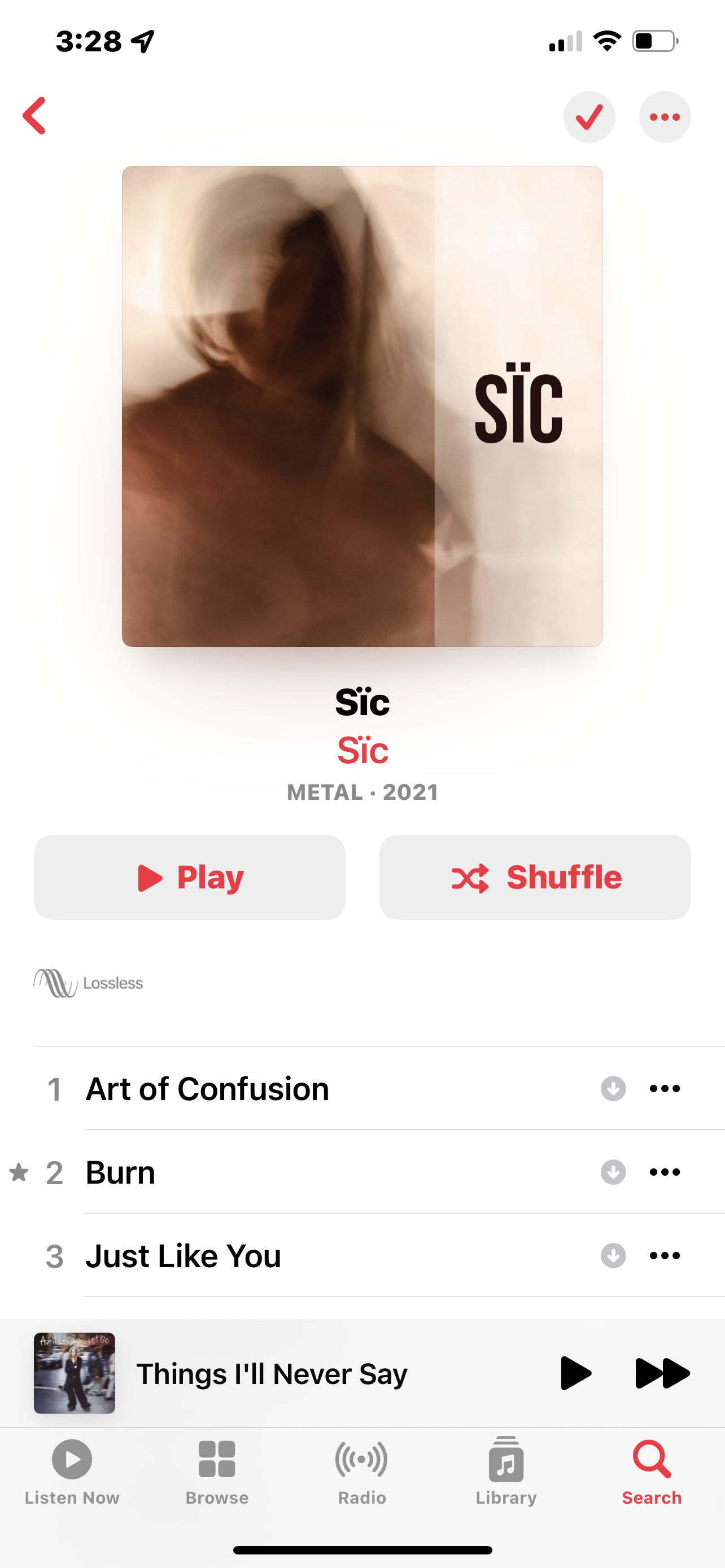Download the song Just Like You
Image resolution: width=725 pixels, height=1568 pixels.
coord(613,1255)
